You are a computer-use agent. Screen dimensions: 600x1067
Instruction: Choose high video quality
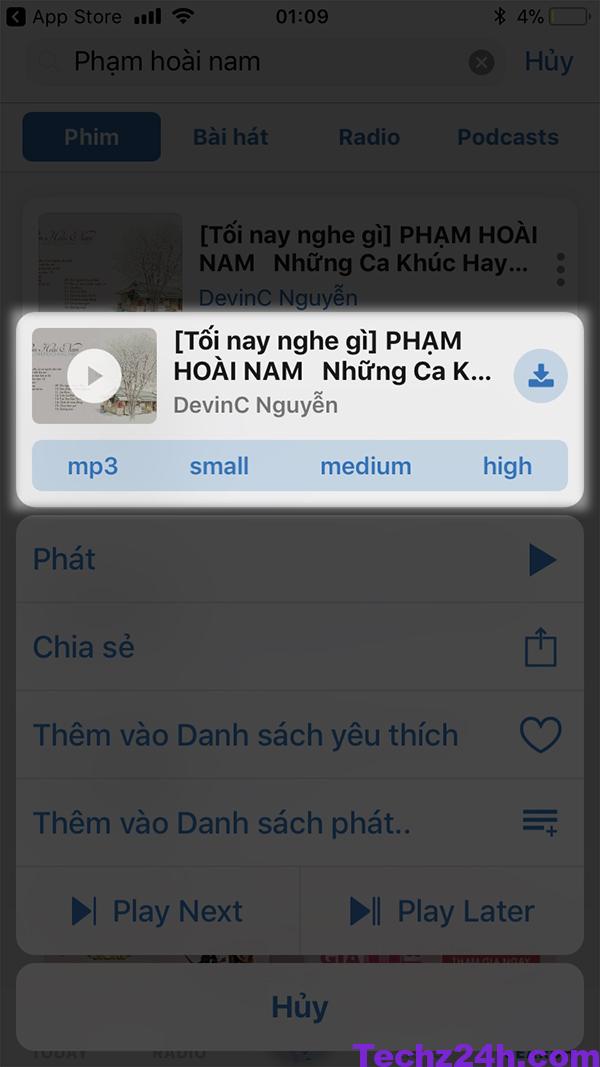(507, 466)
